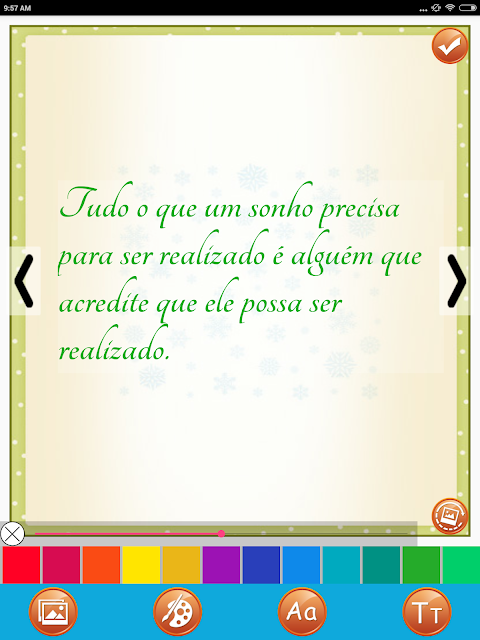Open the Aa font style tool
This screenshot has height=640, width=480.
coord(302,611)
